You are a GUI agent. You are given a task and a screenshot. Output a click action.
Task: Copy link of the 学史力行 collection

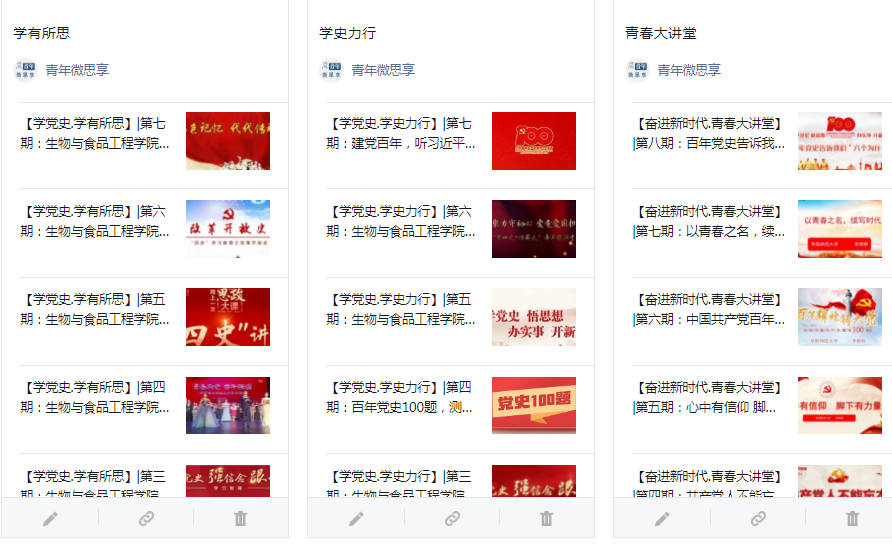pos(452,518)
